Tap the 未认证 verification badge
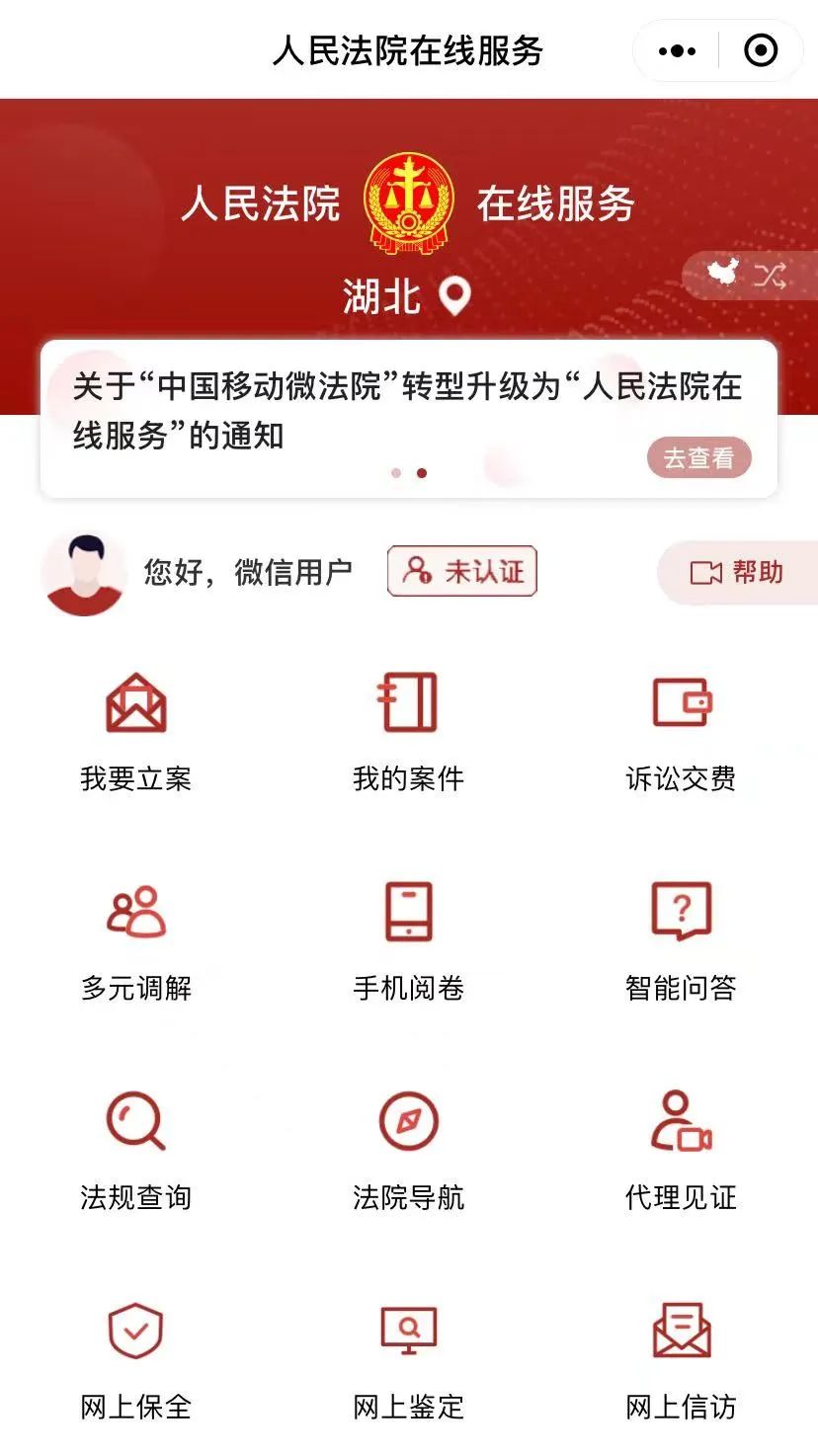This screenshot has width=818, height=1456. [x=461, y=571]
